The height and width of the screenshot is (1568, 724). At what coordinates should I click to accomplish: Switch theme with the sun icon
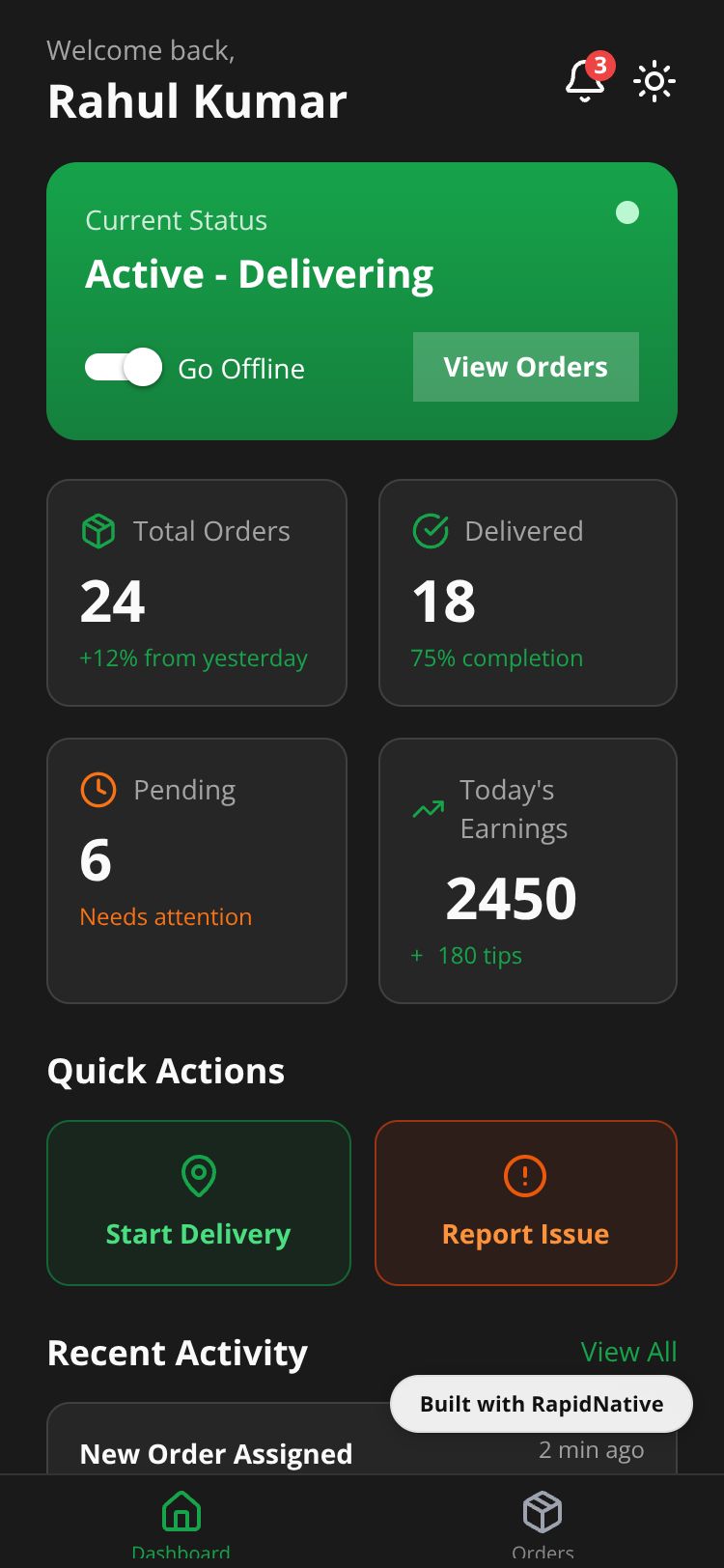coord(654,82)
